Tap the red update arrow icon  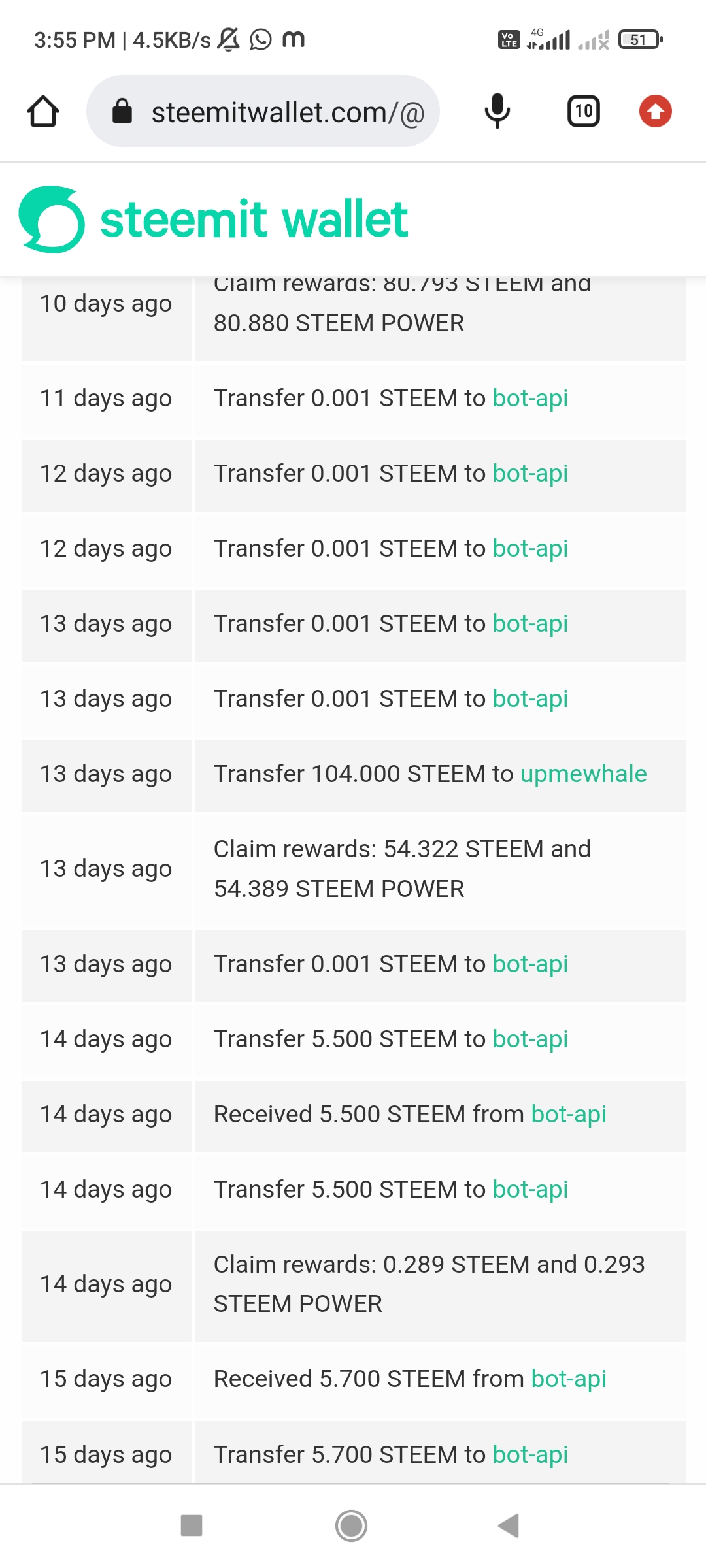point(655,112)
